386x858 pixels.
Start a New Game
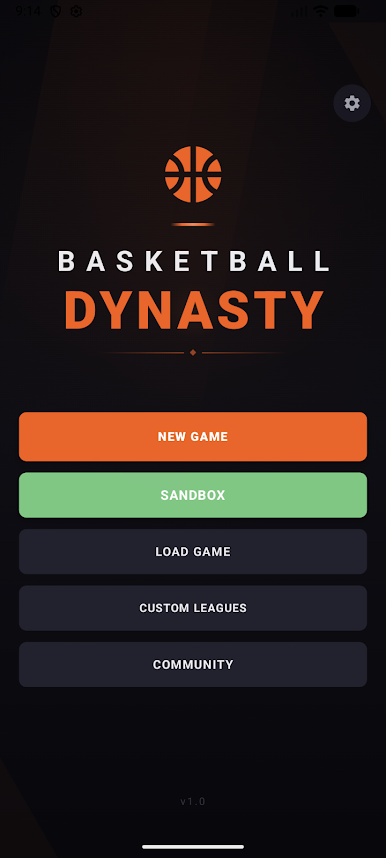point(193,437)
